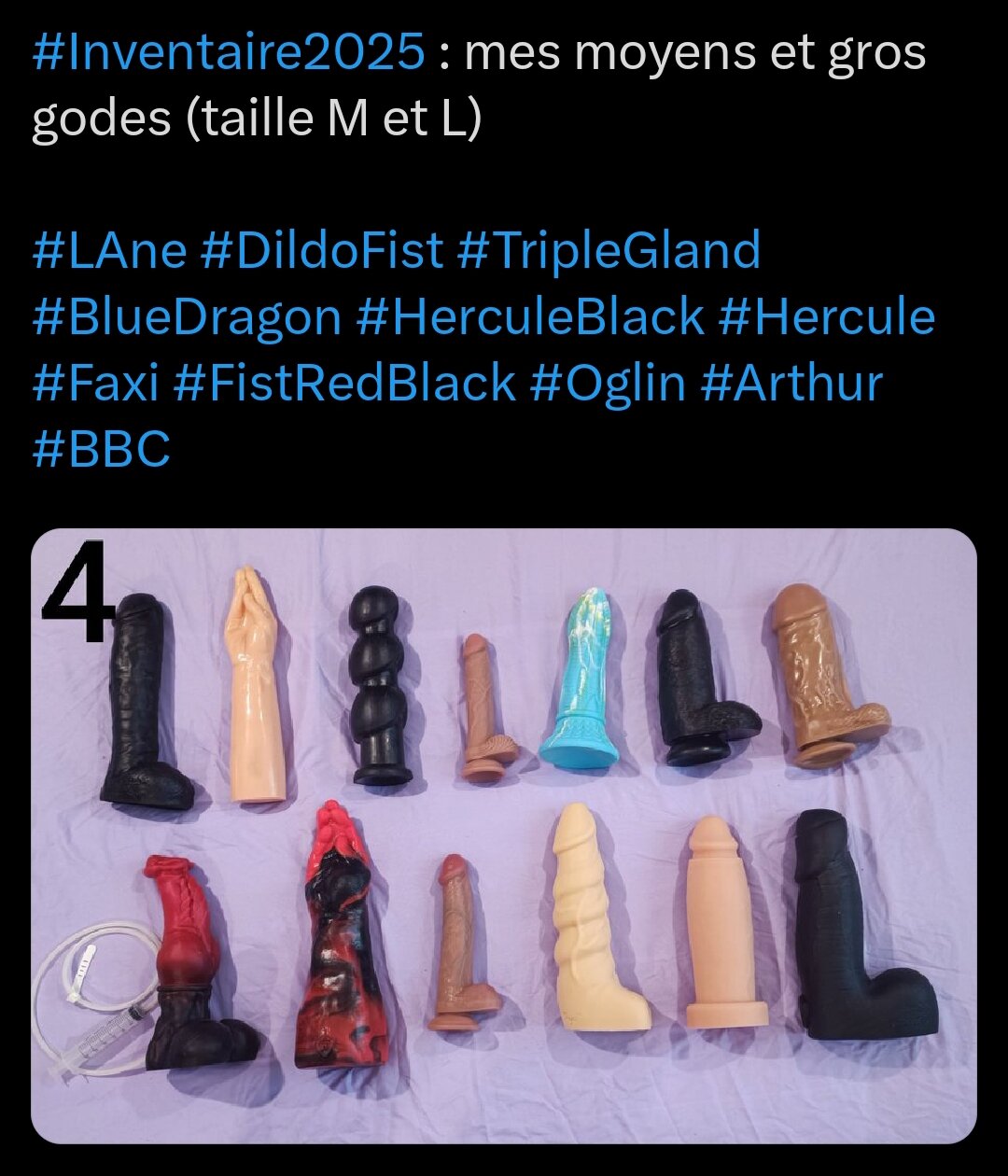Tap the #BlueDragon hashtag
Screen dimensions: 1008x1176
click(187, 317)
